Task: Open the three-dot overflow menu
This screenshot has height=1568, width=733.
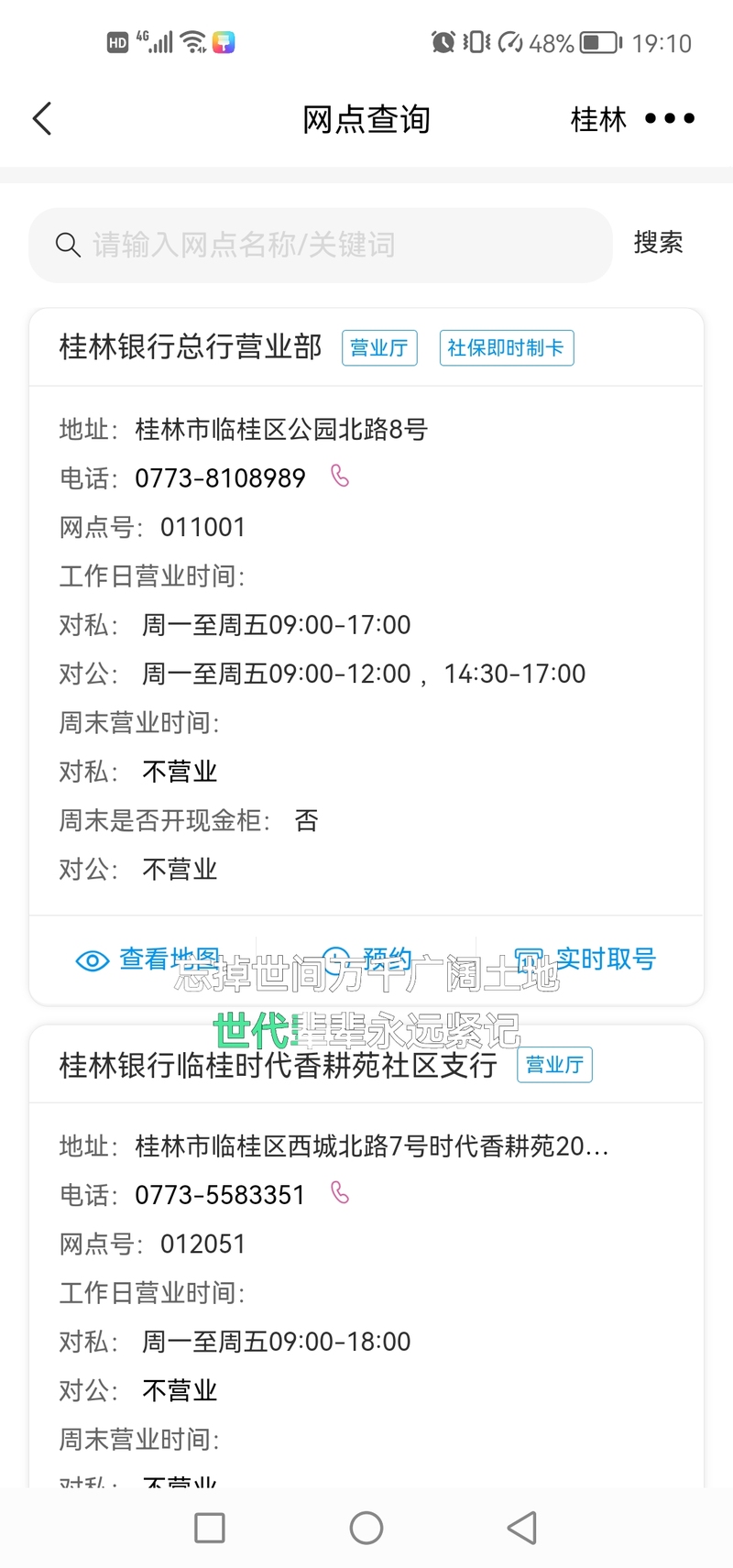Action: [x=670, y=118]
